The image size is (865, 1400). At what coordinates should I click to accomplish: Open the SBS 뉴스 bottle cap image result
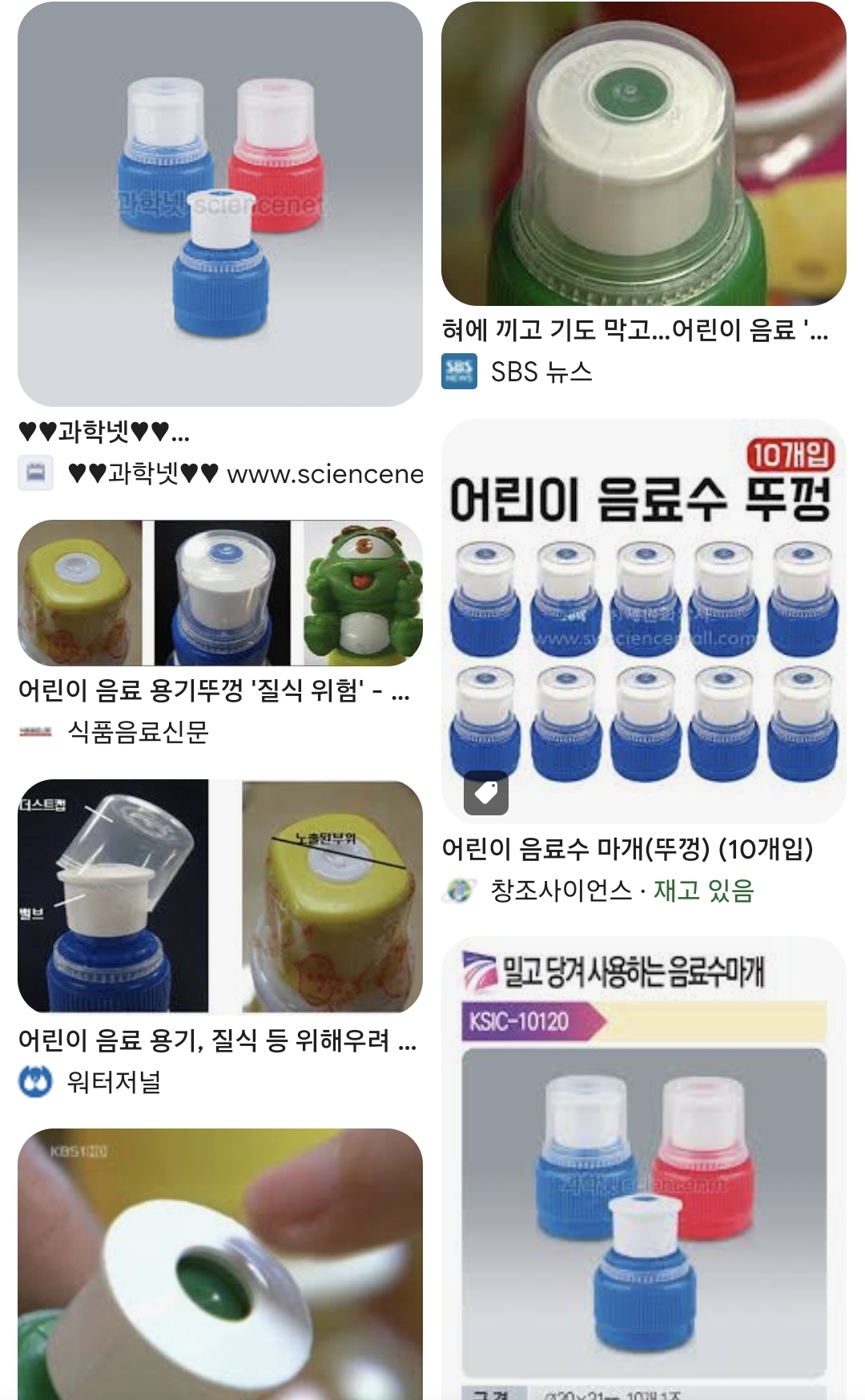644,153
